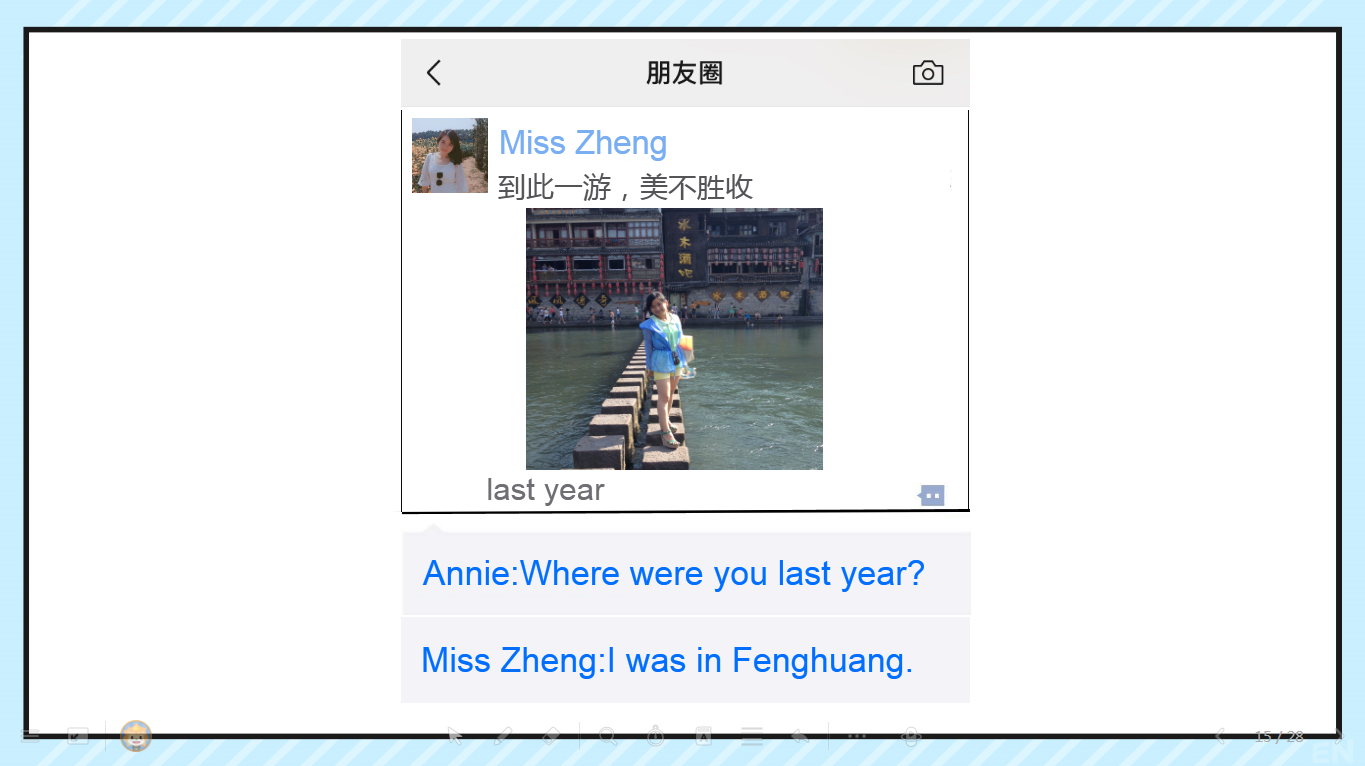Open the timer tool

point(656,737)
